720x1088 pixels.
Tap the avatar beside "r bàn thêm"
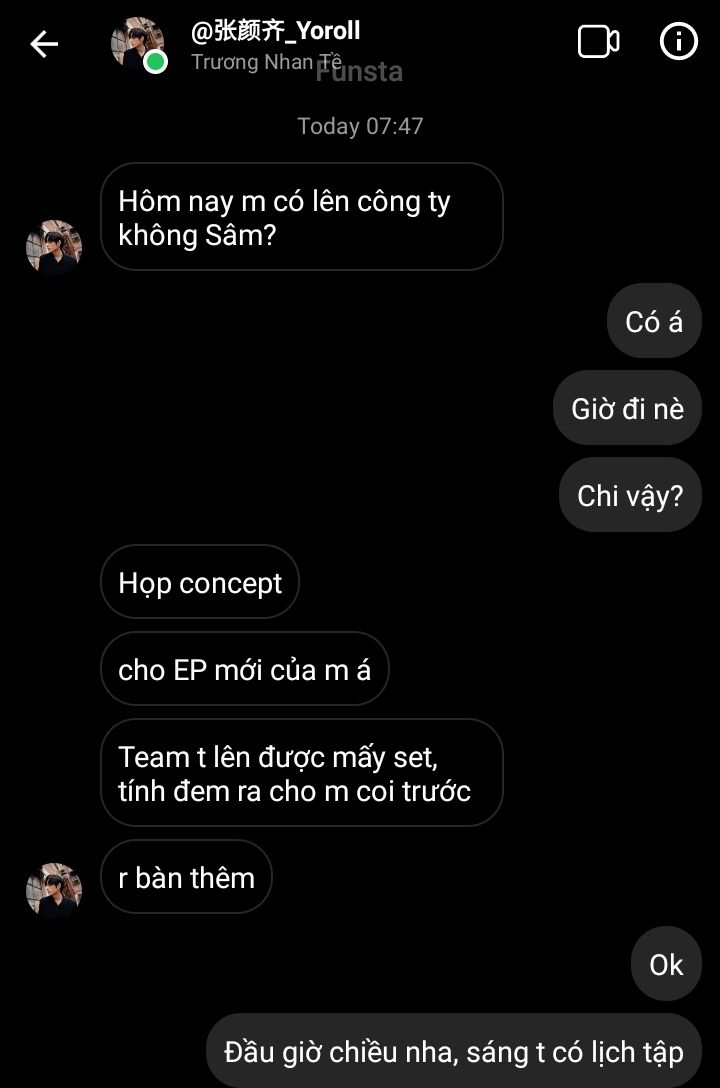click(53, 890)
